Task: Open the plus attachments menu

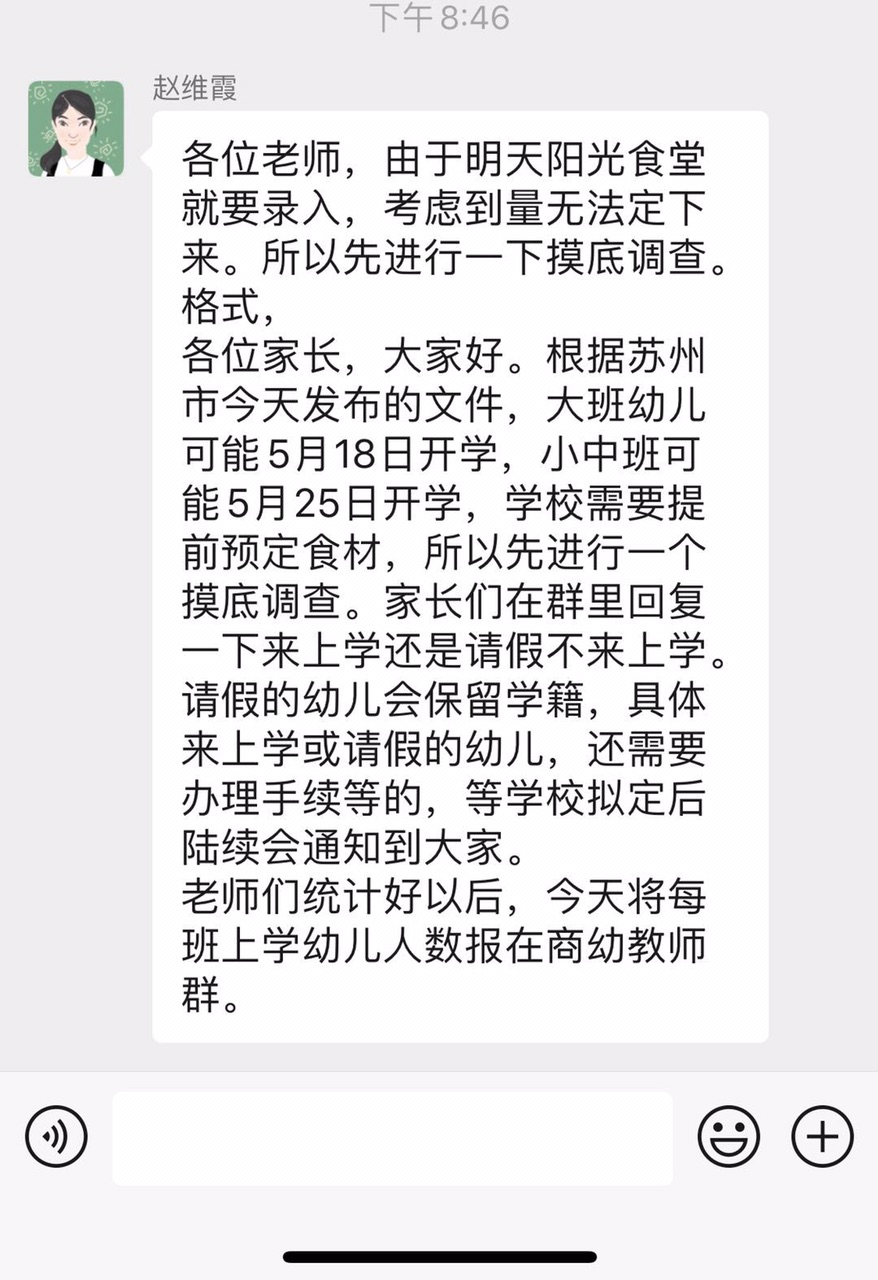Action: pos(822,1137)
